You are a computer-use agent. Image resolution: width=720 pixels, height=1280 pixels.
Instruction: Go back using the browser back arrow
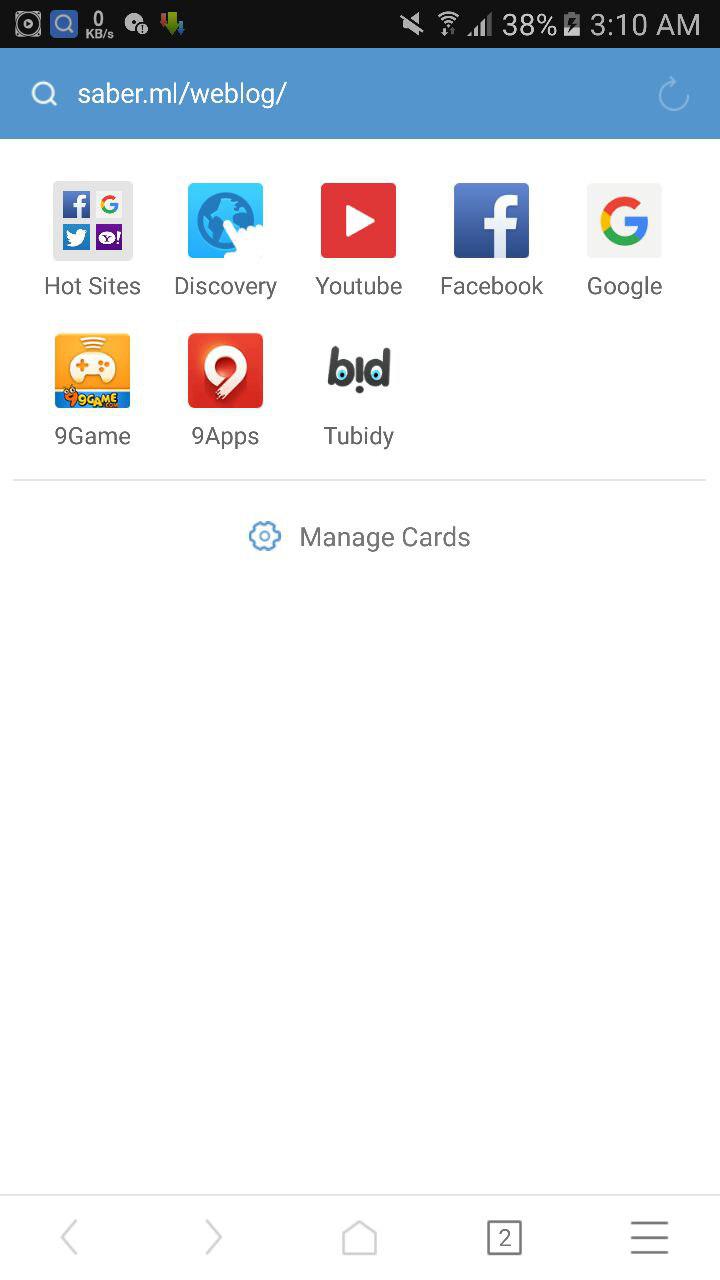coord(69,1238)
